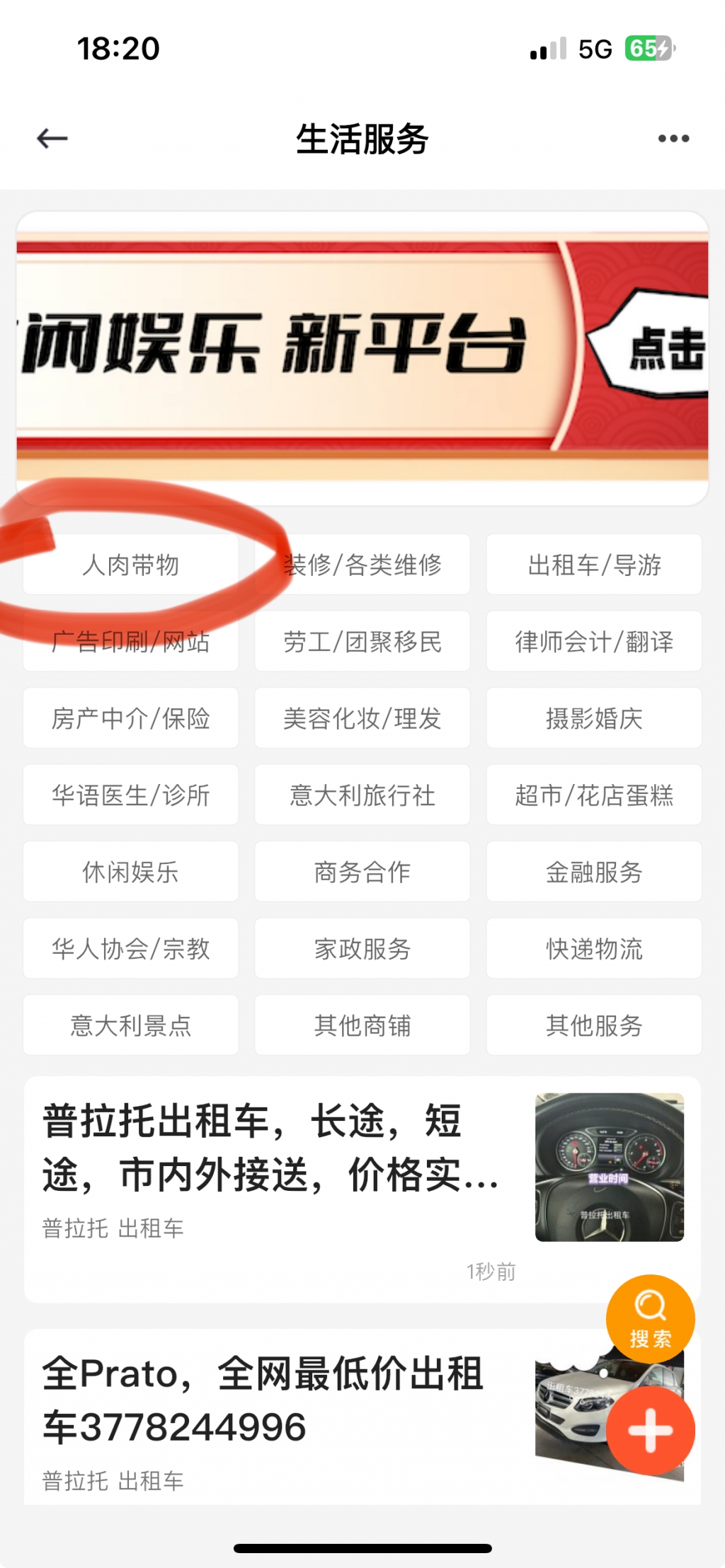Open the three-dot overflow menu
The image size is (725, 1568).
point(673,139)
